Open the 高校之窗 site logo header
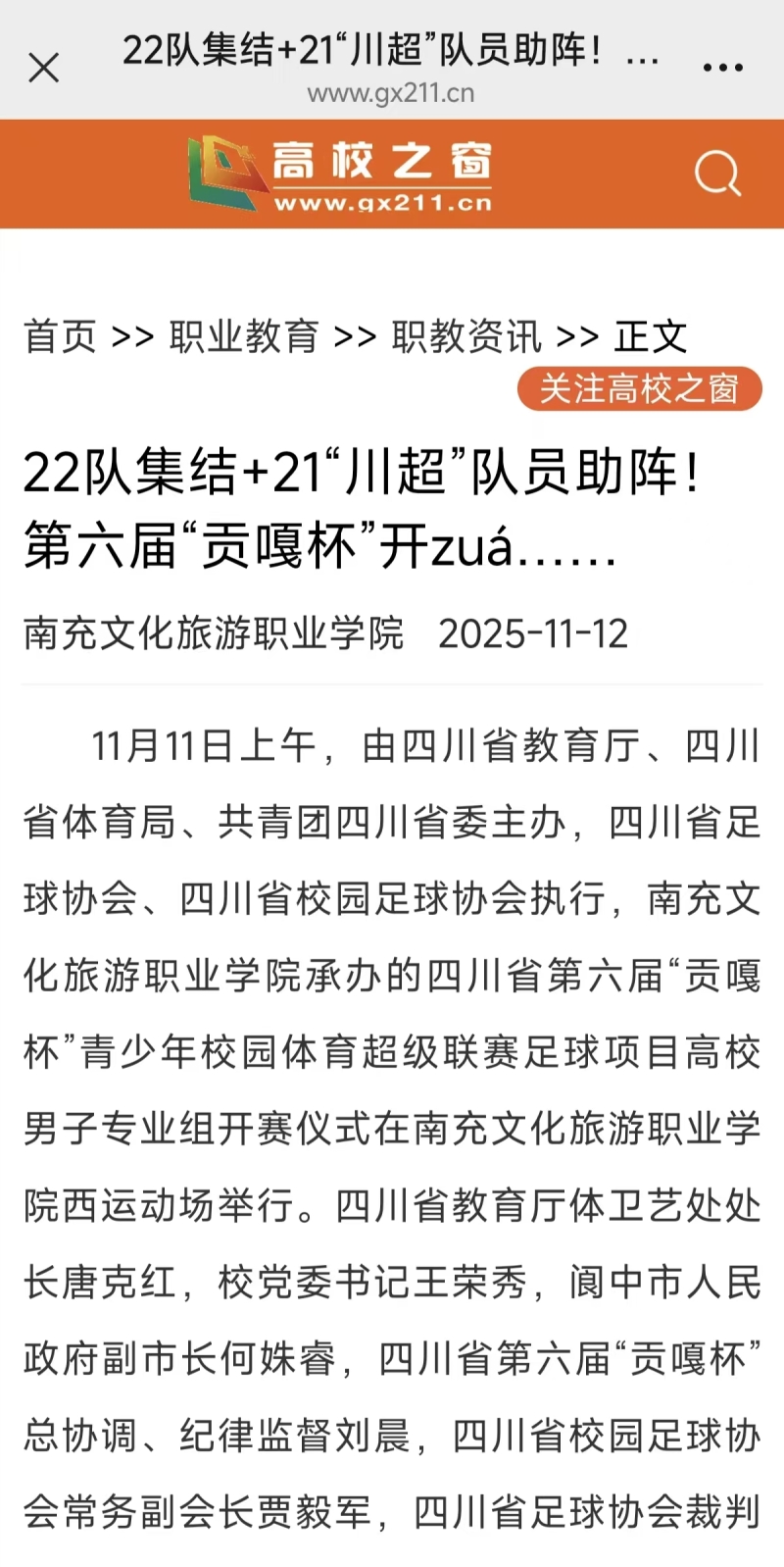This screenshot has width=784, height=1567. tap(340, 175)
